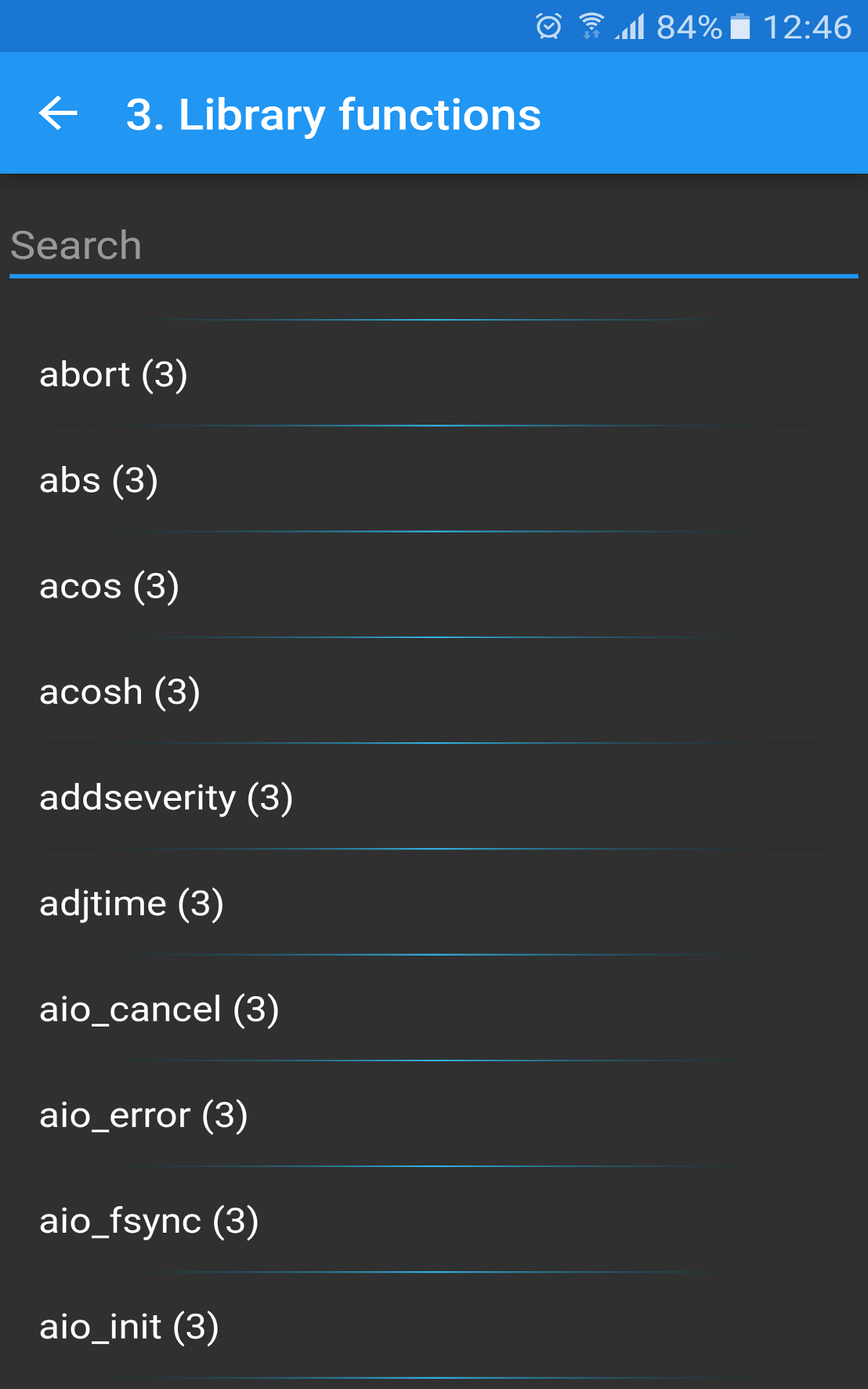The image size is (868, 1389).
Task: Open acosh (3) function page
Action: [x=434, y=690]
